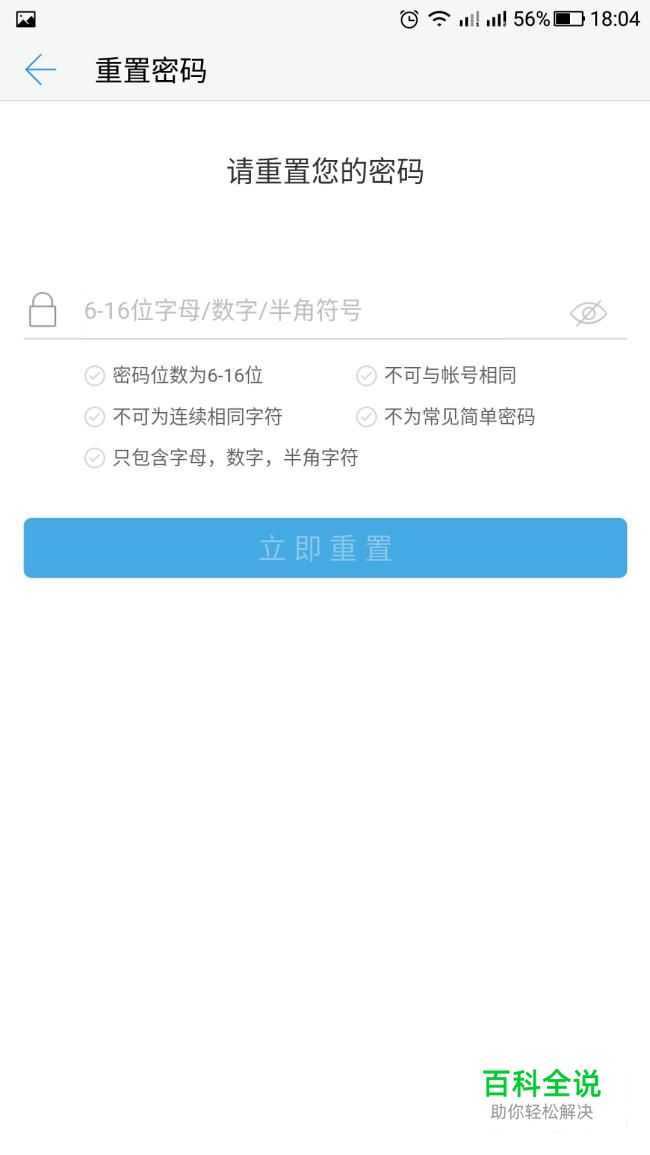Go back from the 重置密码 screen

[x=41, y=70]
